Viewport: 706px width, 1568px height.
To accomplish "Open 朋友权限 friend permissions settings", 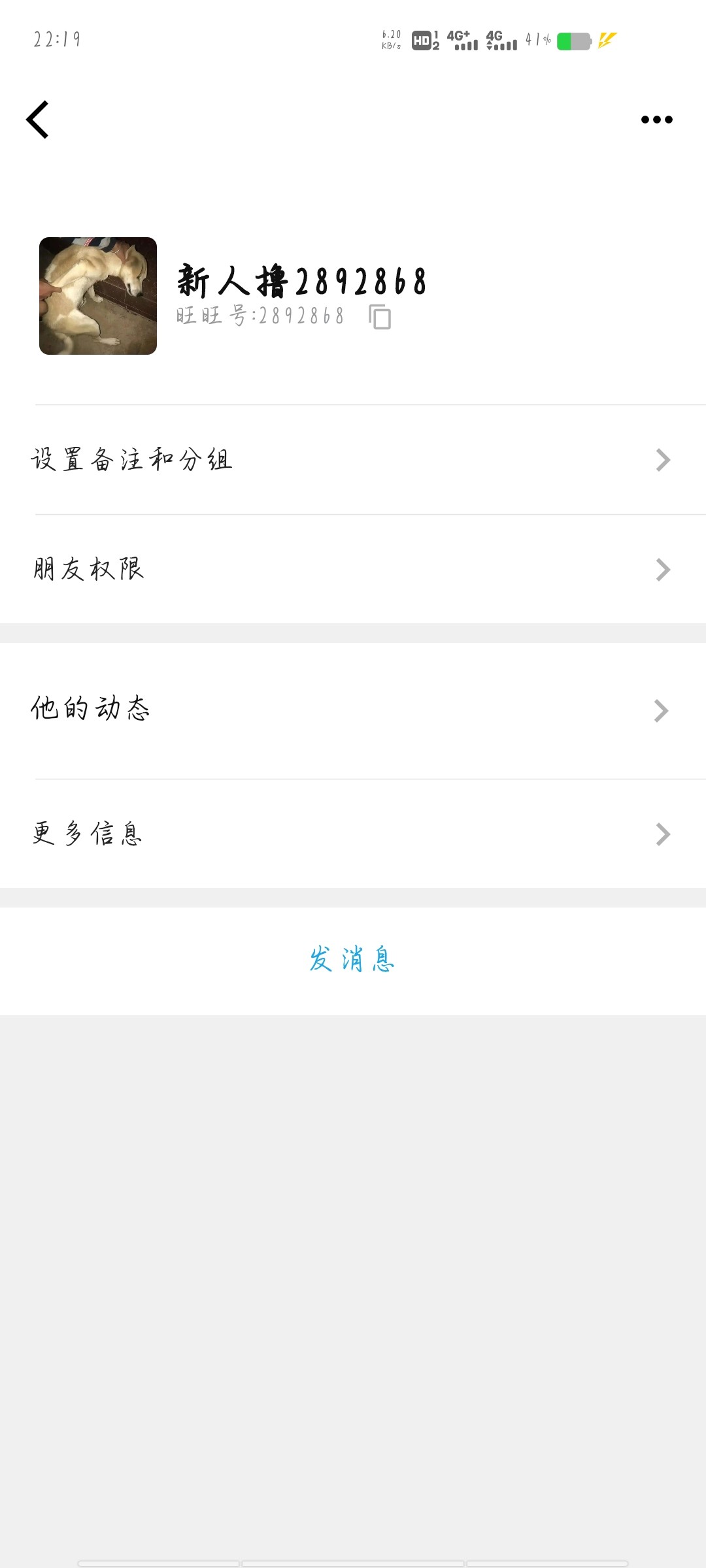I will click(88, 569).
